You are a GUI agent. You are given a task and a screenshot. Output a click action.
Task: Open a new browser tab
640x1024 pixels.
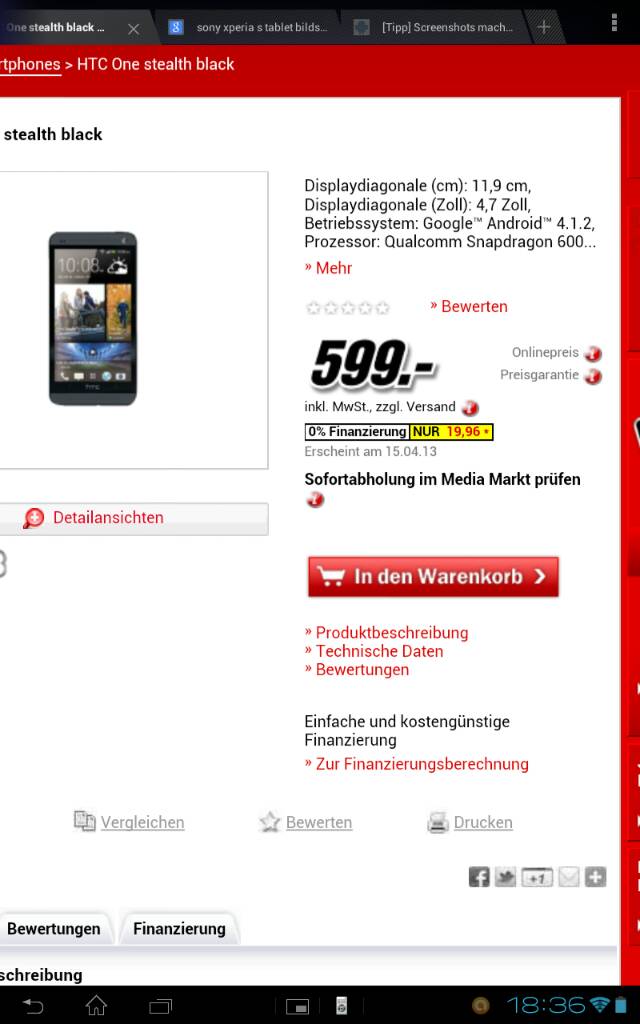(x=543, y=27)
